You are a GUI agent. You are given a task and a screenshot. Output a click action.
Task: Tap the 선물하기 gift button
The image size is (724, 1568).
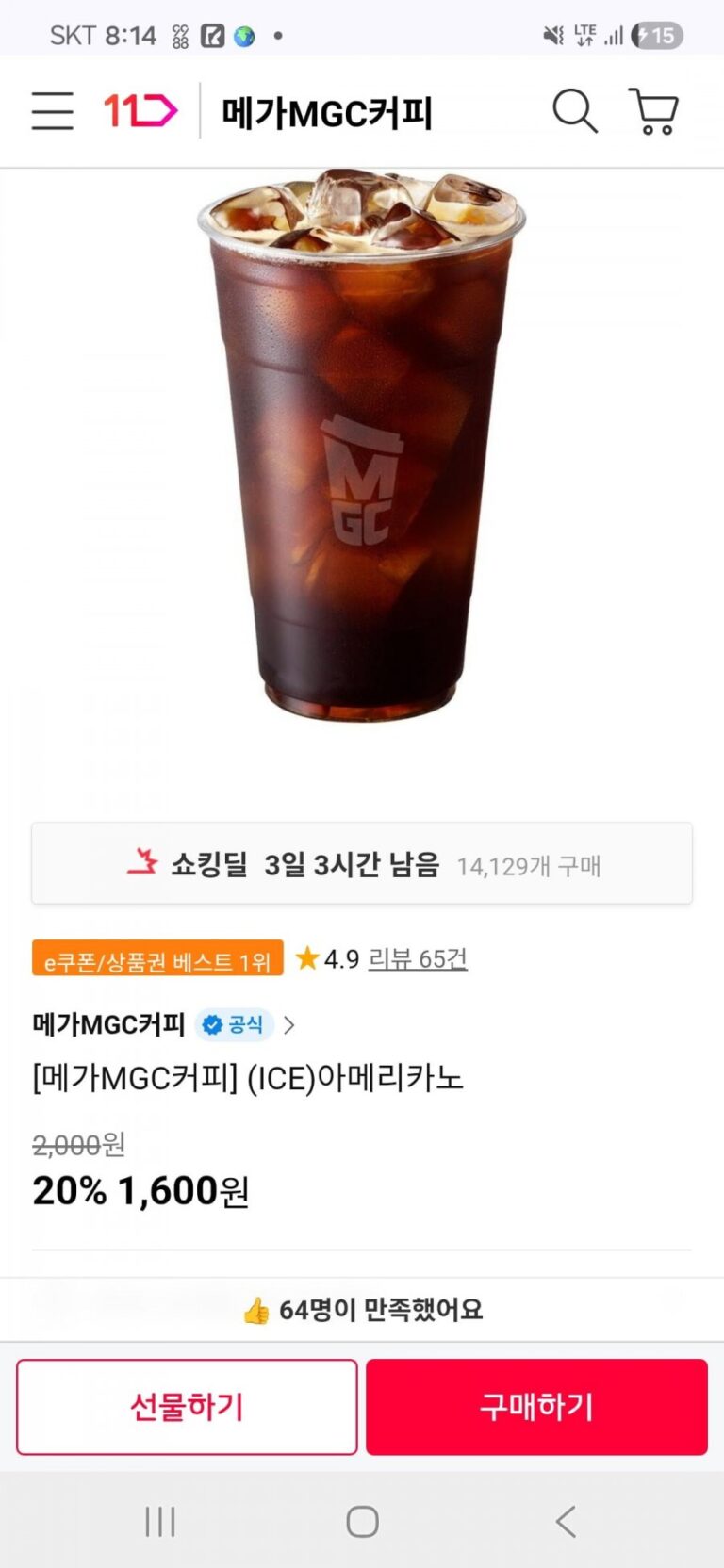[187, 1407]
